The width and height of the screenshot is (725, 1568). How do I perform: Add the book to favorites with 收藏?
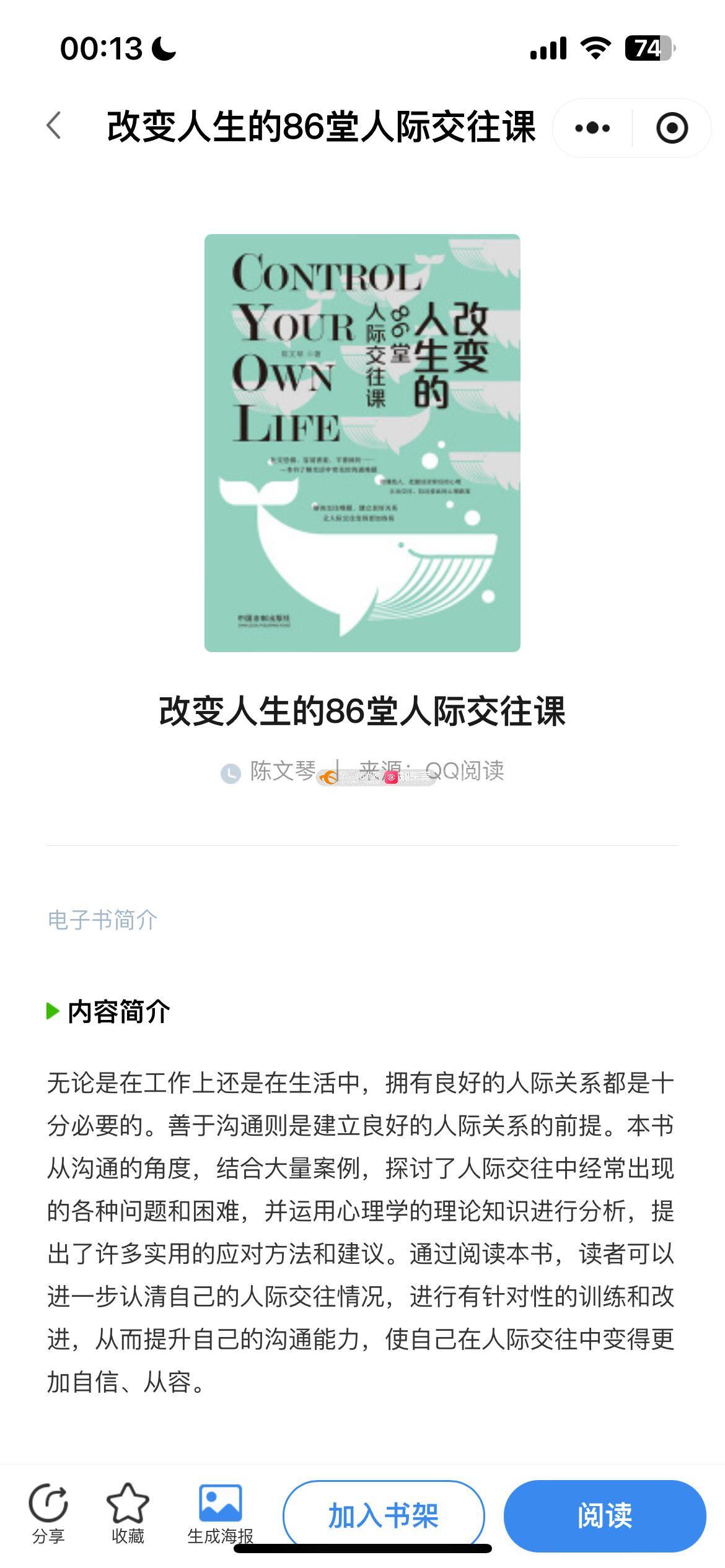pos(128,1512)
